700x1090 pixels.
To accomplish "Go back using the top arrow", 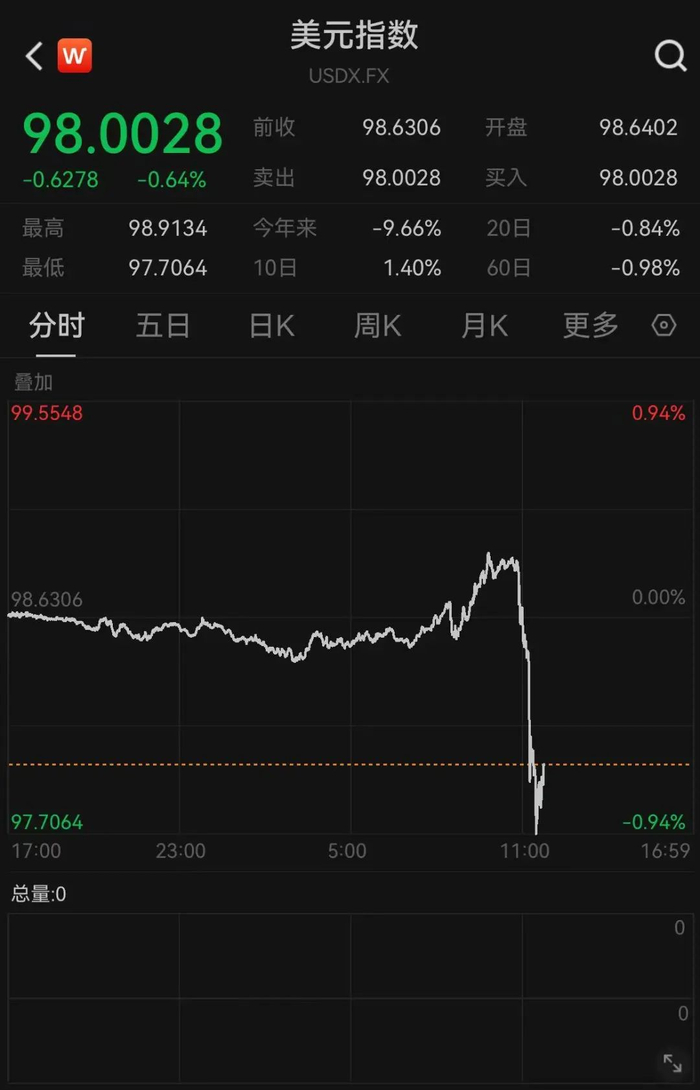I will [34, 56].
